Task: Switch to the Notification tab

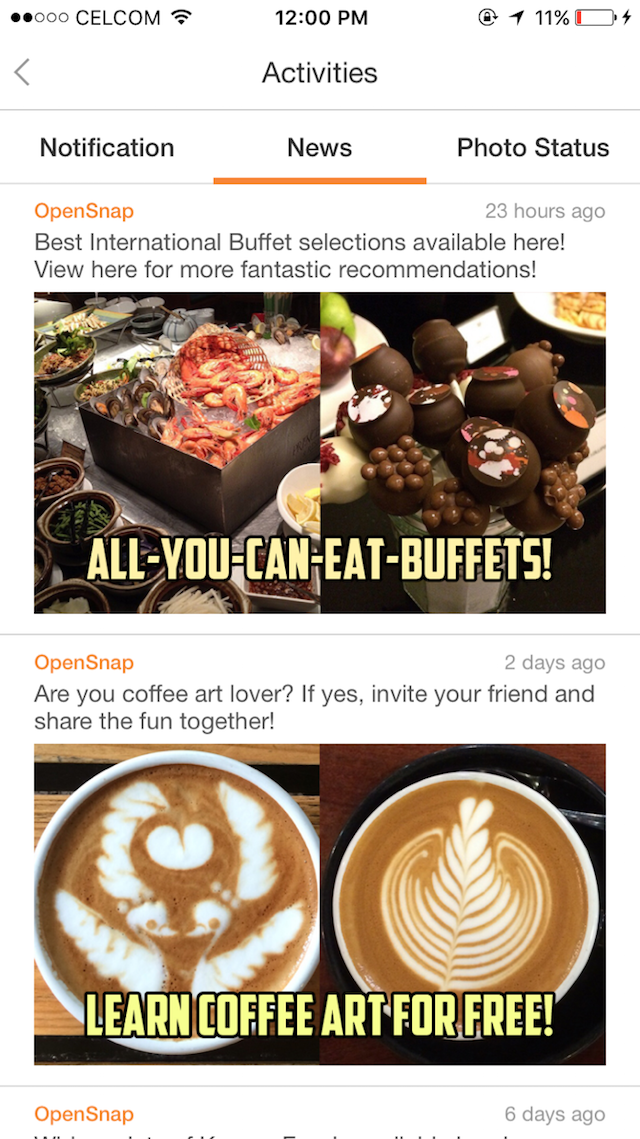Action: pyautogui.click(x=107, y=148)
